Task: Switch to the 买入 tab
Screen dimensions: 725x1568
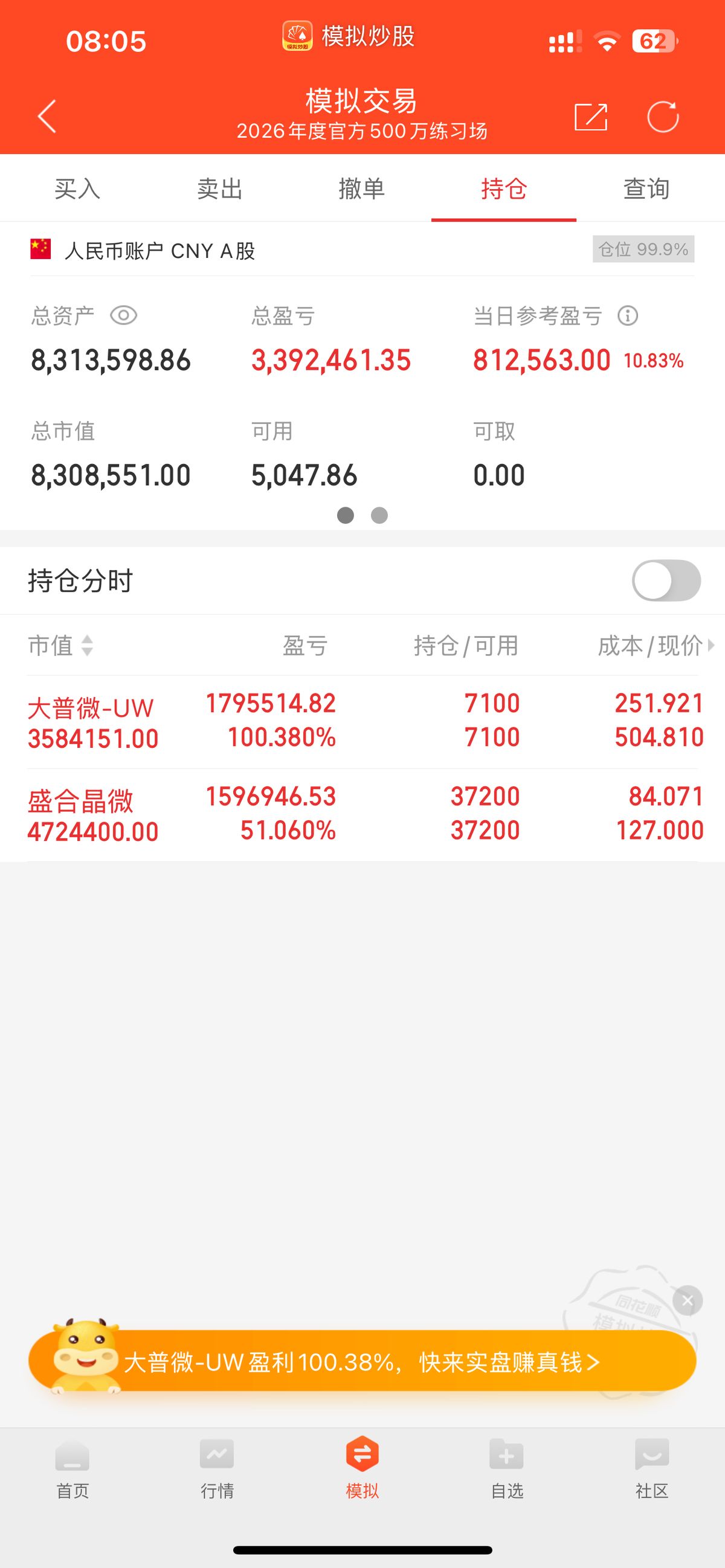Action: pyautogui.click(x=77, y=188)
